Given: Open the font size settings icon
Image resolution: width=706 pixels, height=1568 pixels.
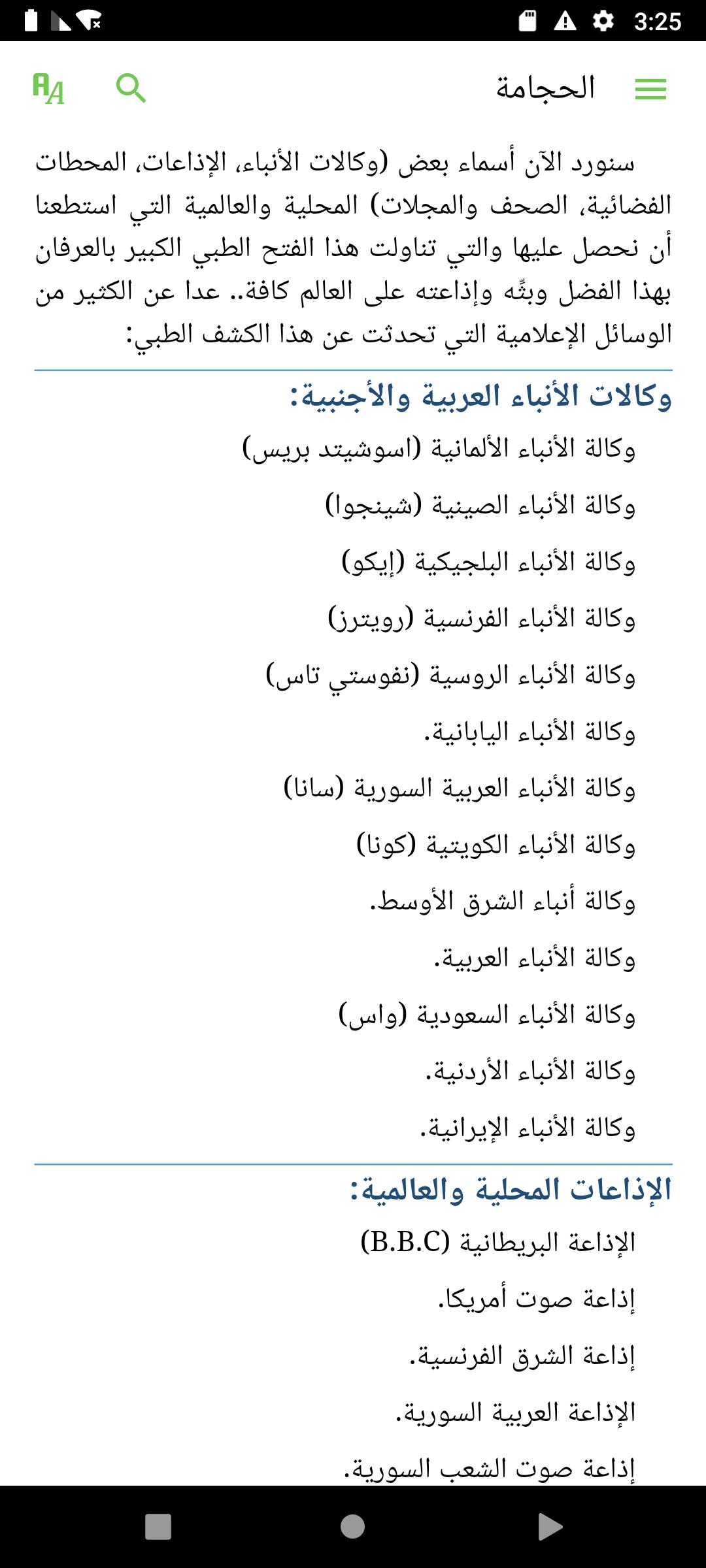Looking at the screenshot, I should coord(49,89).
